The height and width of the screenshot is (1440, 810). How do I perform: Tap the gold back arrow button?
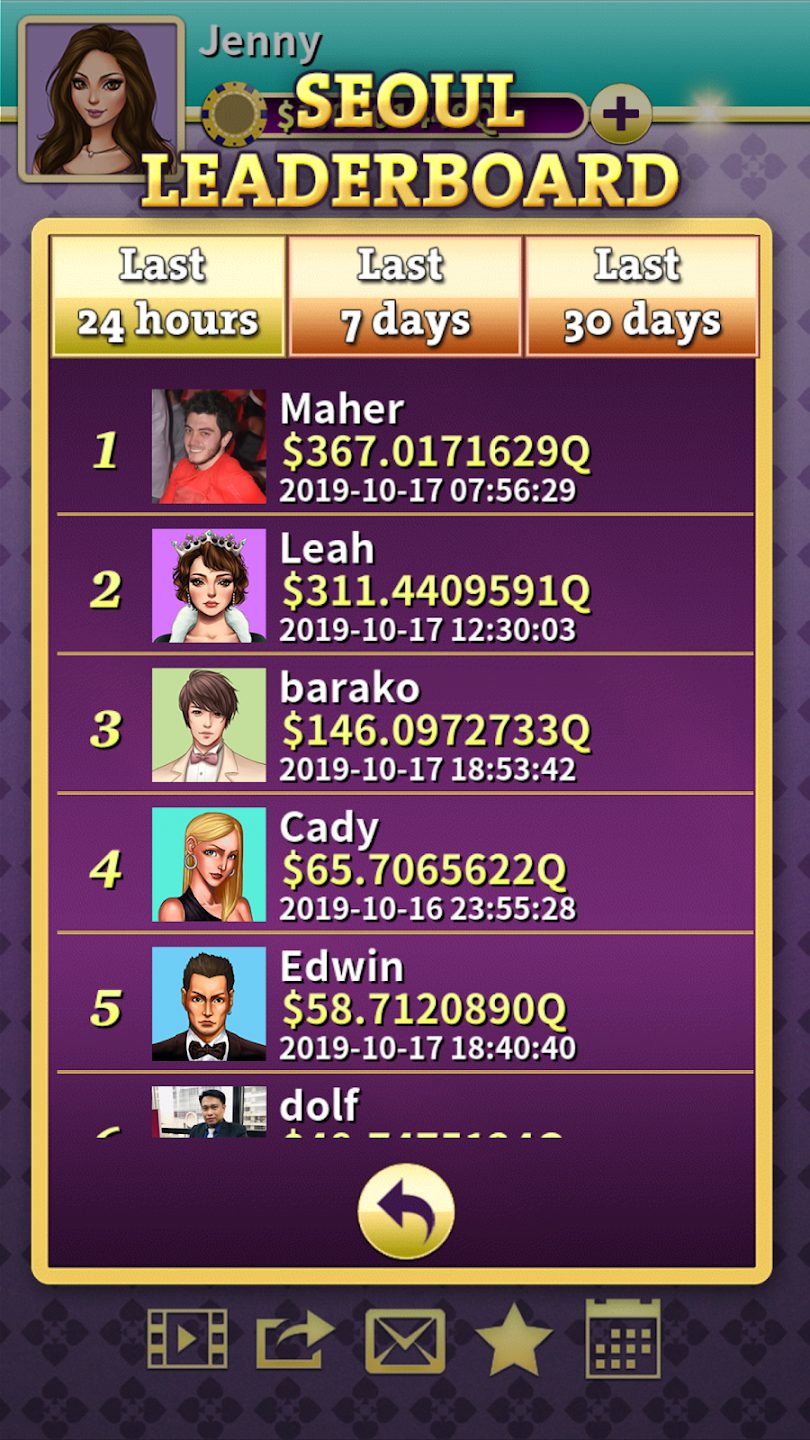tap(406, 1211)
